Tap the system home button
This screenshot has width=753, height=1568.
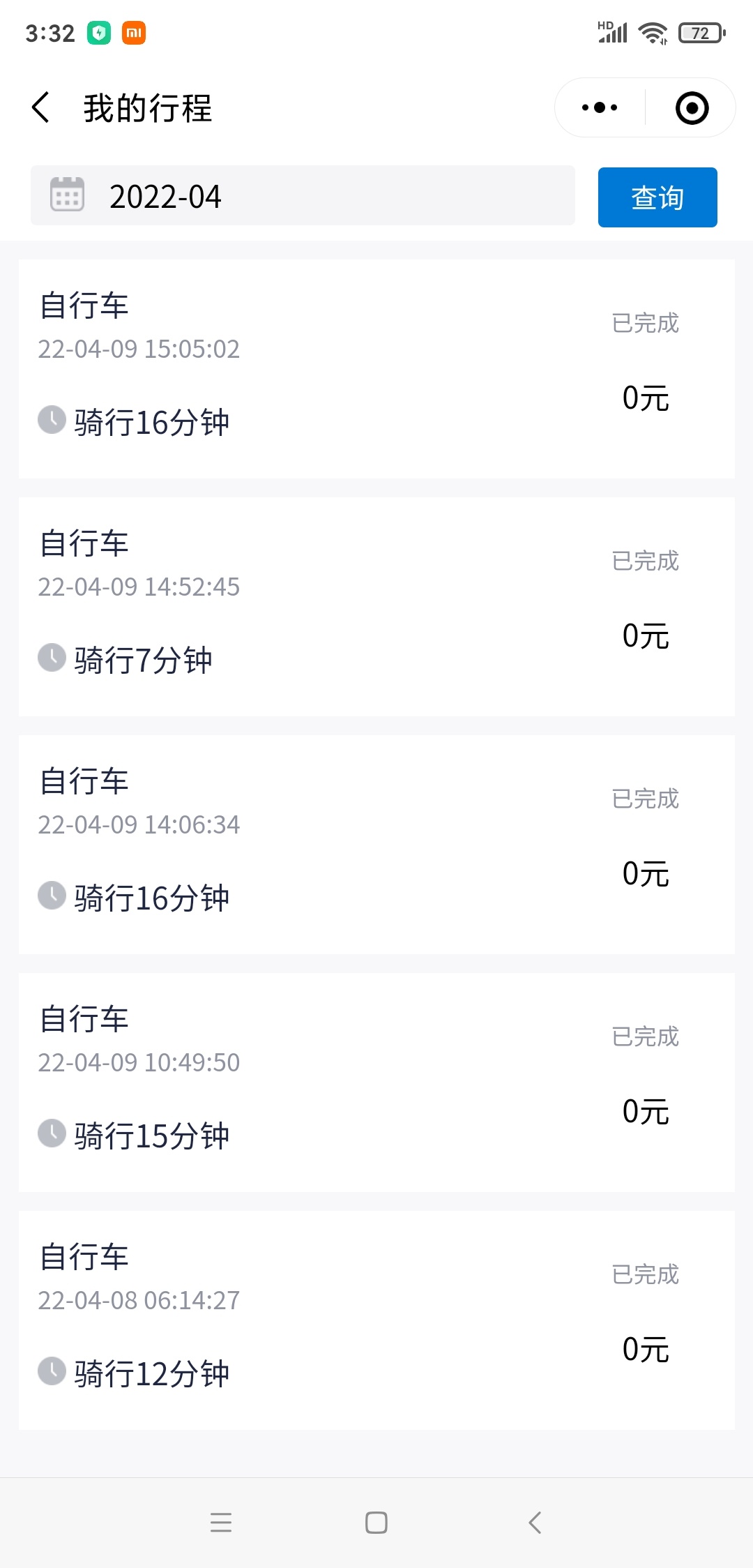click(376, 1523)
